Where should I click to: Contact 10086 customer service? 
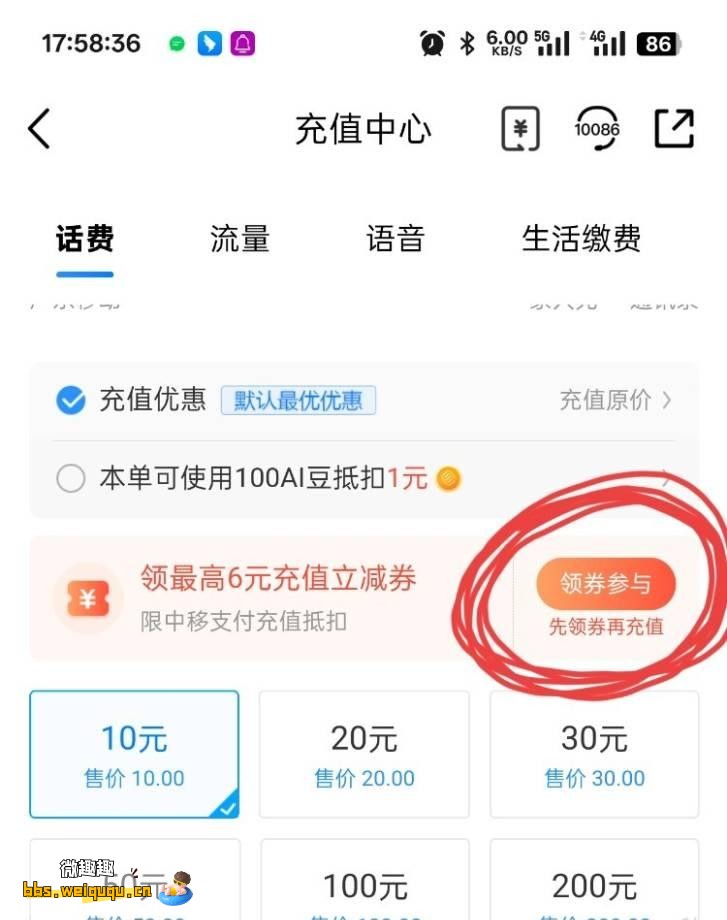coord(597,129)
